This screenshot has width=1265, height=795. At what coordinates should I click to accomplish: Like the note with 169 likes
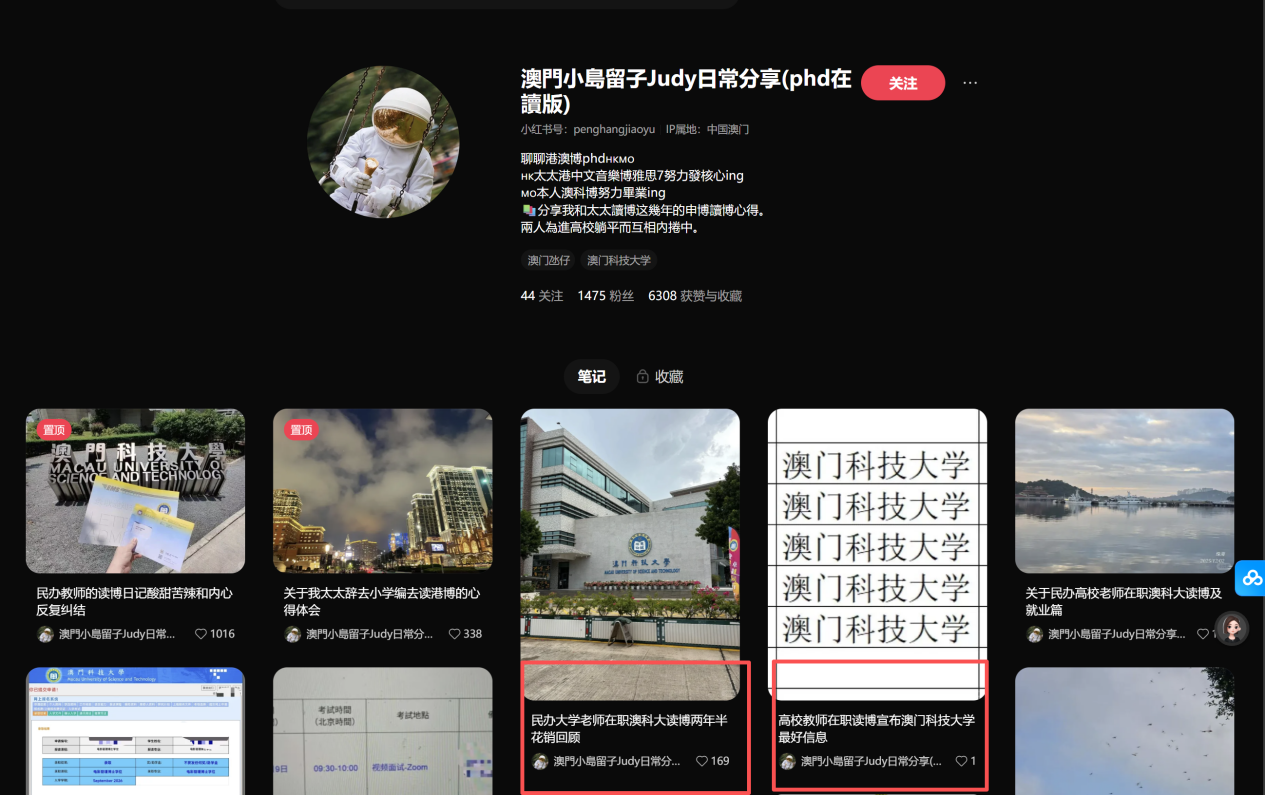pyautogui.click(x=701, y=761)
